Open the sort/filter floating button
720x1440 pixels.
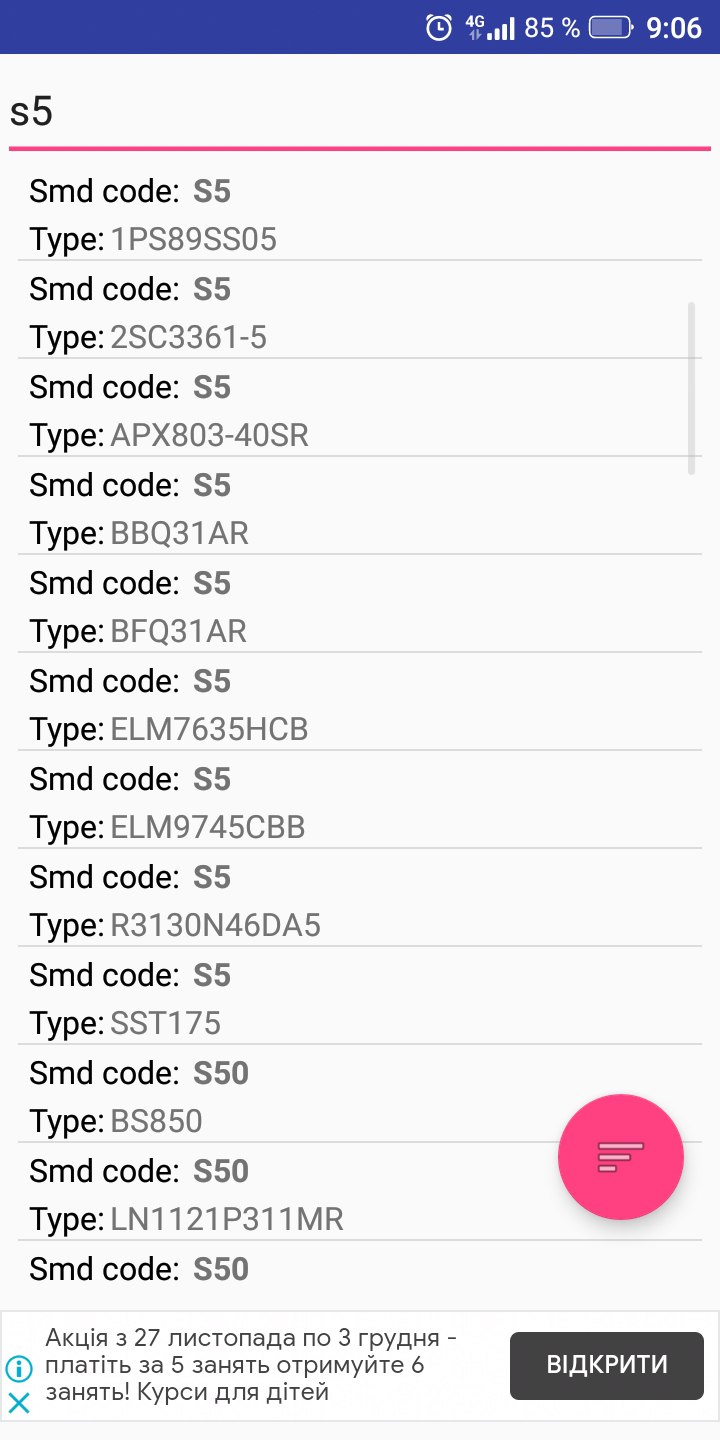[621, 1157]
